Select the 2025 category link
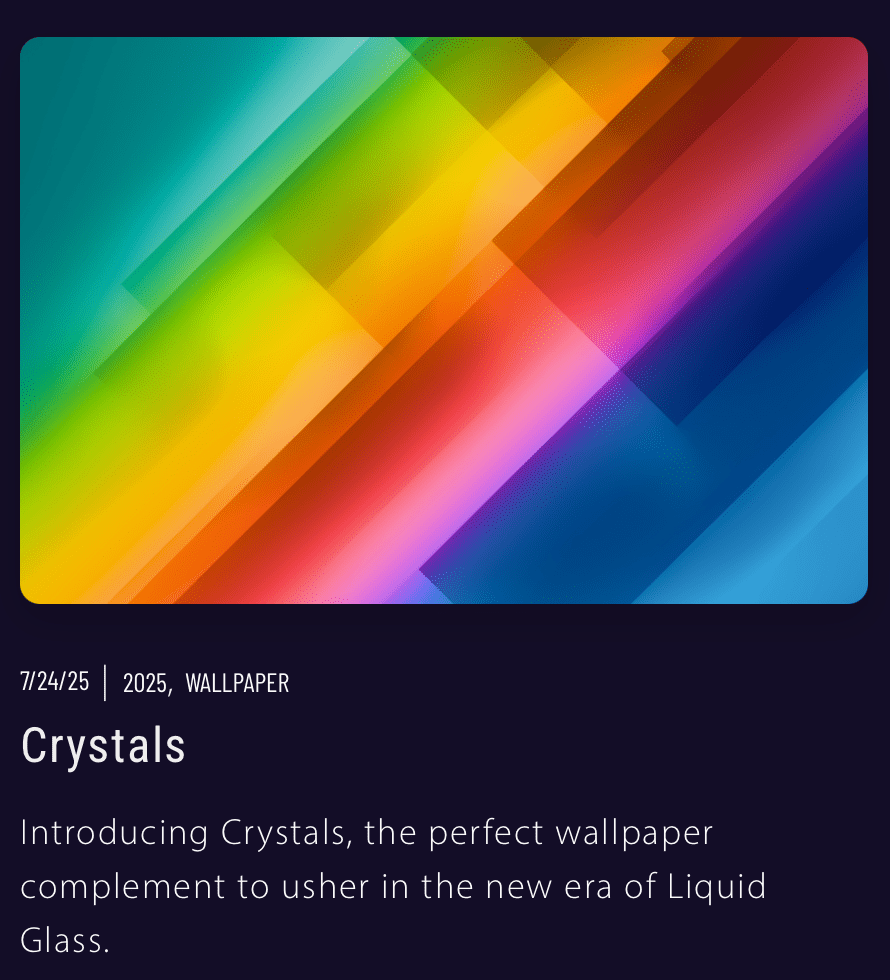 coord(144,684)
